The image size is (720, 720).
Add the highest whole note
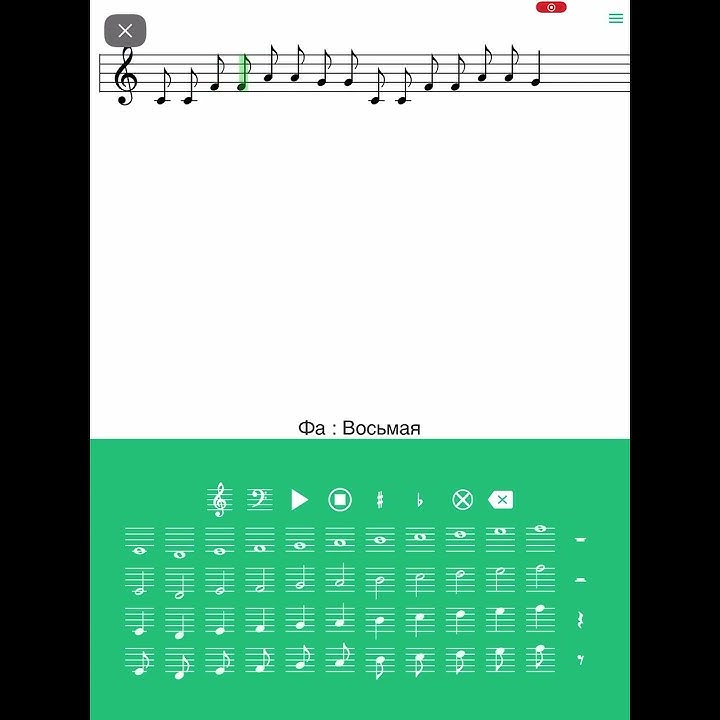coord(540,540)
